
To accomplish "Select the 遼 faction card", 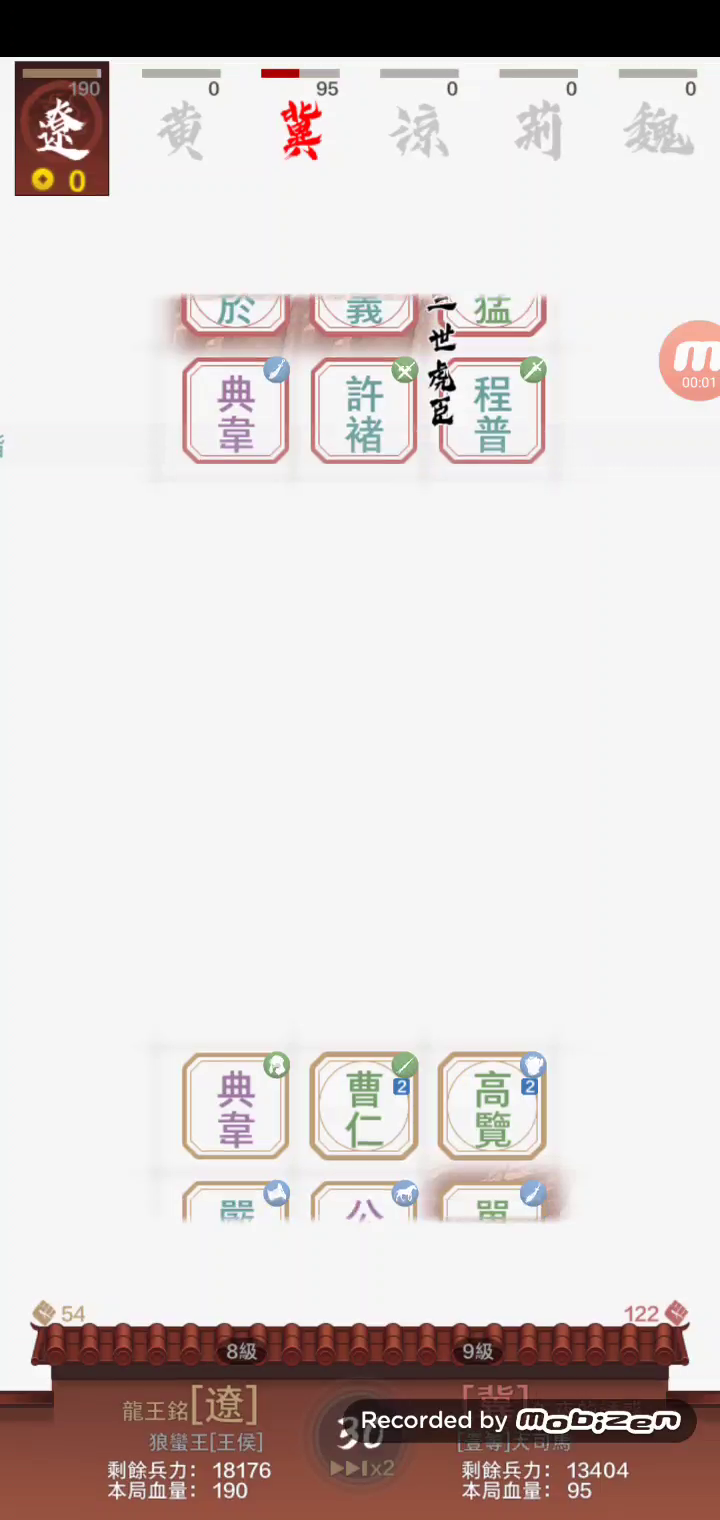I will pyautogui.click(x=61, y=129).
